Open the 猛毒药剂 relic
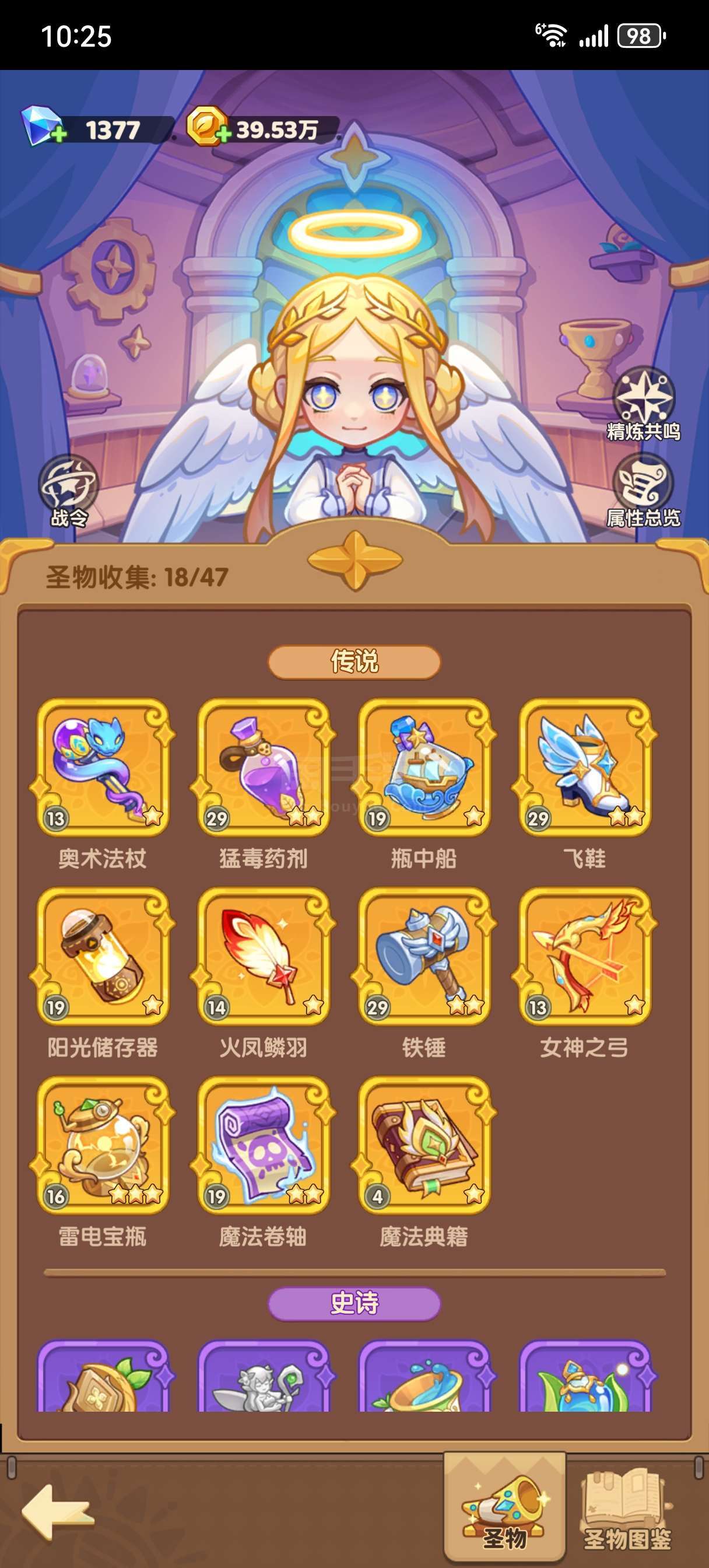The height and width of the screenshot is (1568, 709). point(263,767)
